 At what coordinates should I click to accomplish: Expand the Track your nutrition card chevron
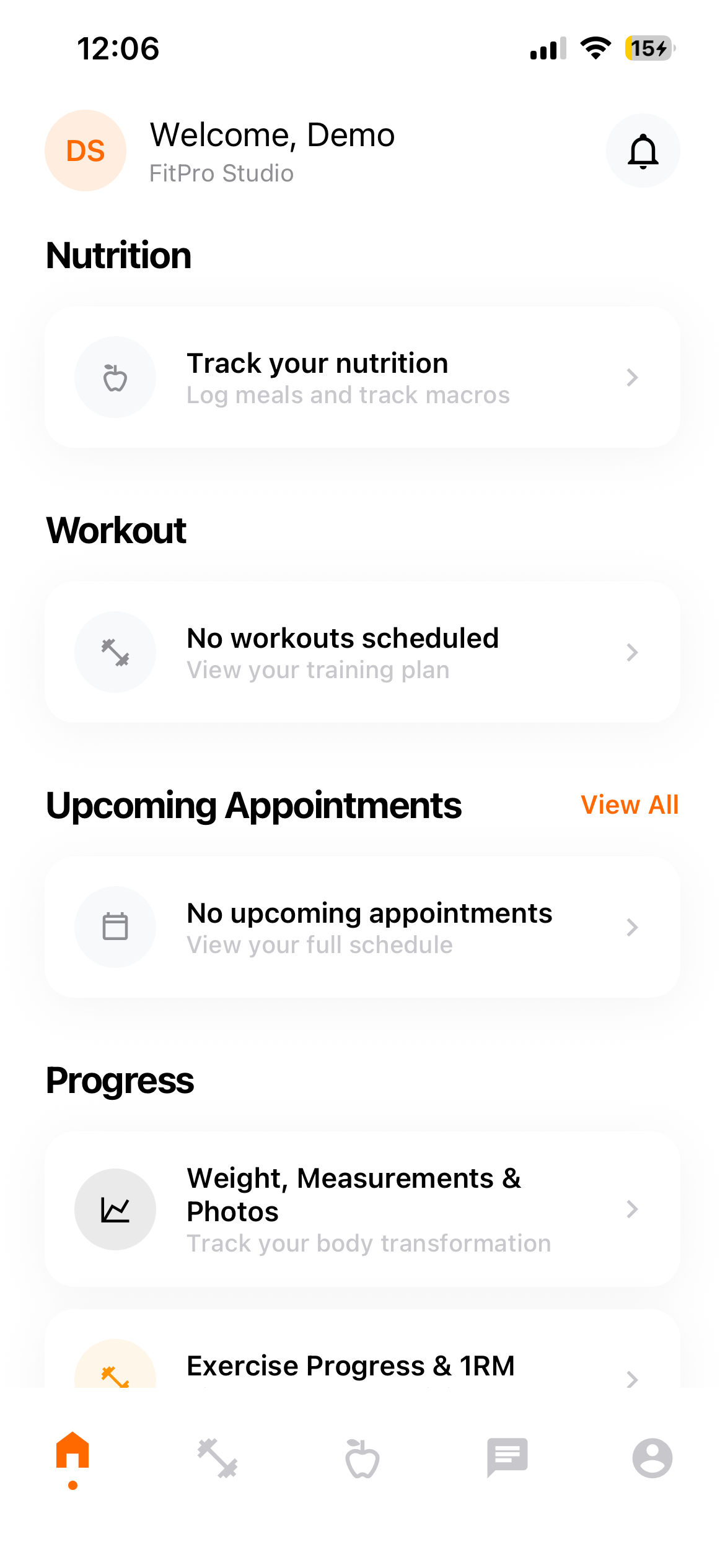(x=632, y=377)
